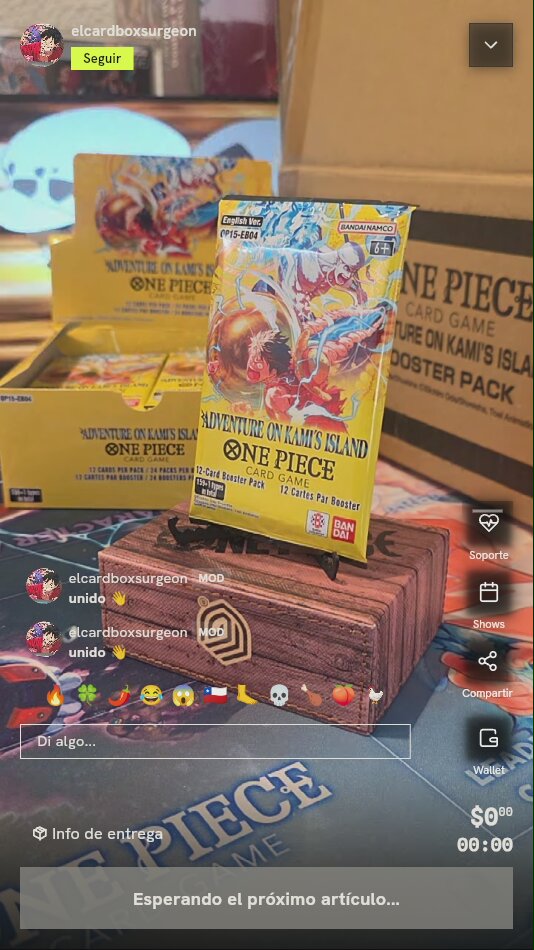Image resolution: width=534 pixels, height=950 pixels.
Task: Send the four-leaf clover emoji reaction
Action: 87,696
